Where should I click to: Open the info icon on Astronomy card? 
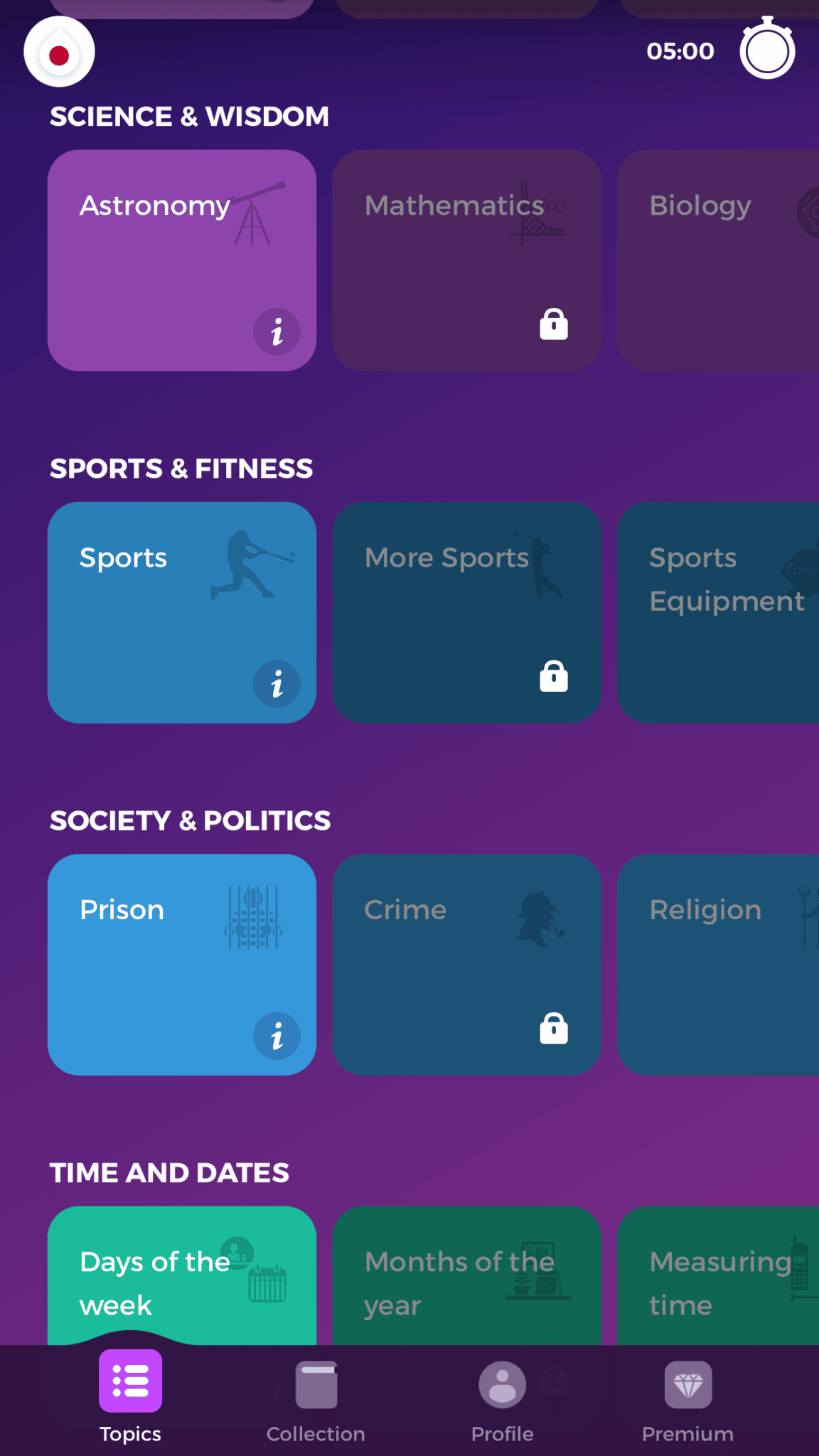pyautogui.click(x=277, y=331)
